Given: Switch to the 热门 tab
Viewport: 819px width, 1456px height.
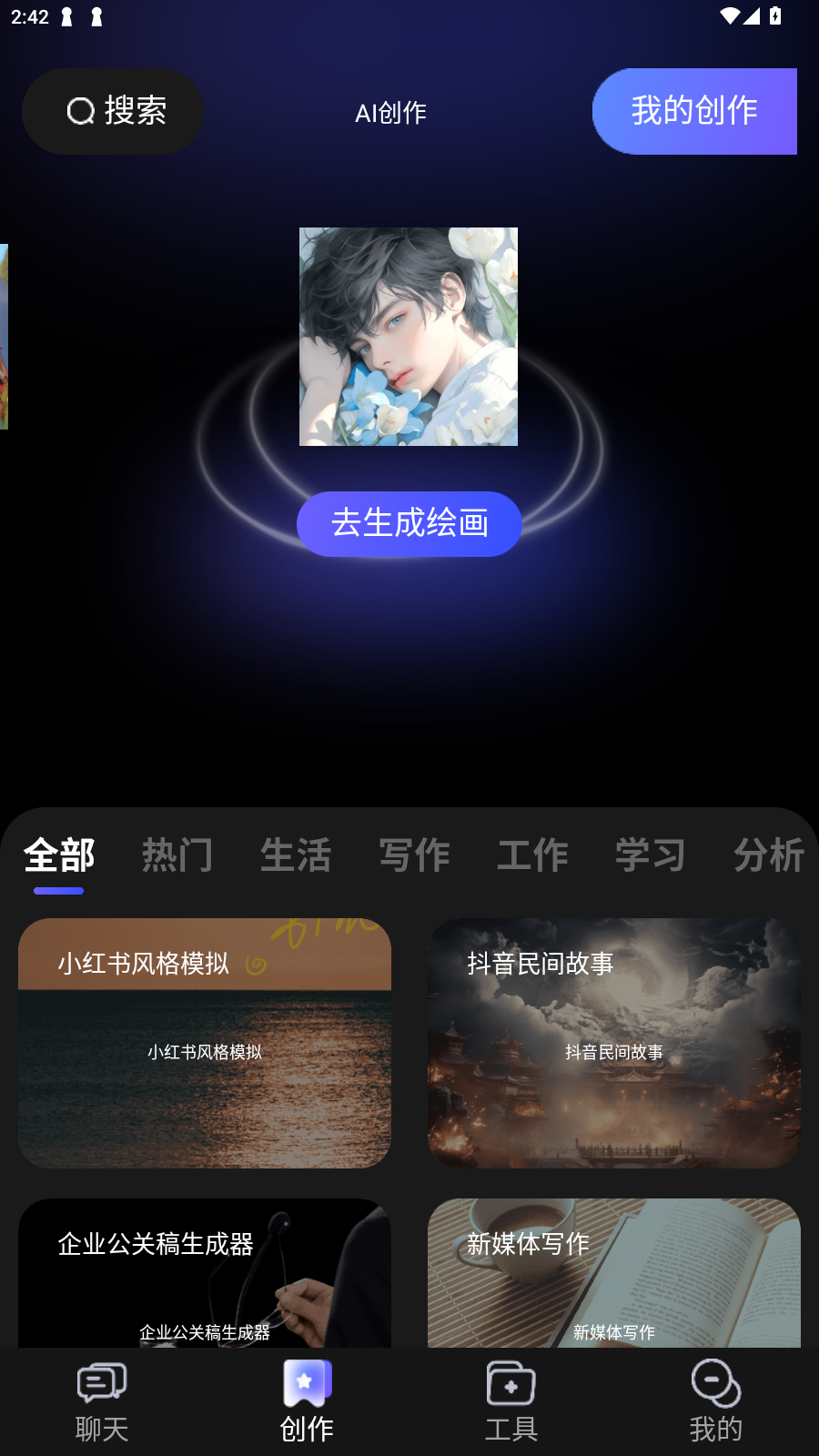Looking at the screenshot, I should coord(177,855).
